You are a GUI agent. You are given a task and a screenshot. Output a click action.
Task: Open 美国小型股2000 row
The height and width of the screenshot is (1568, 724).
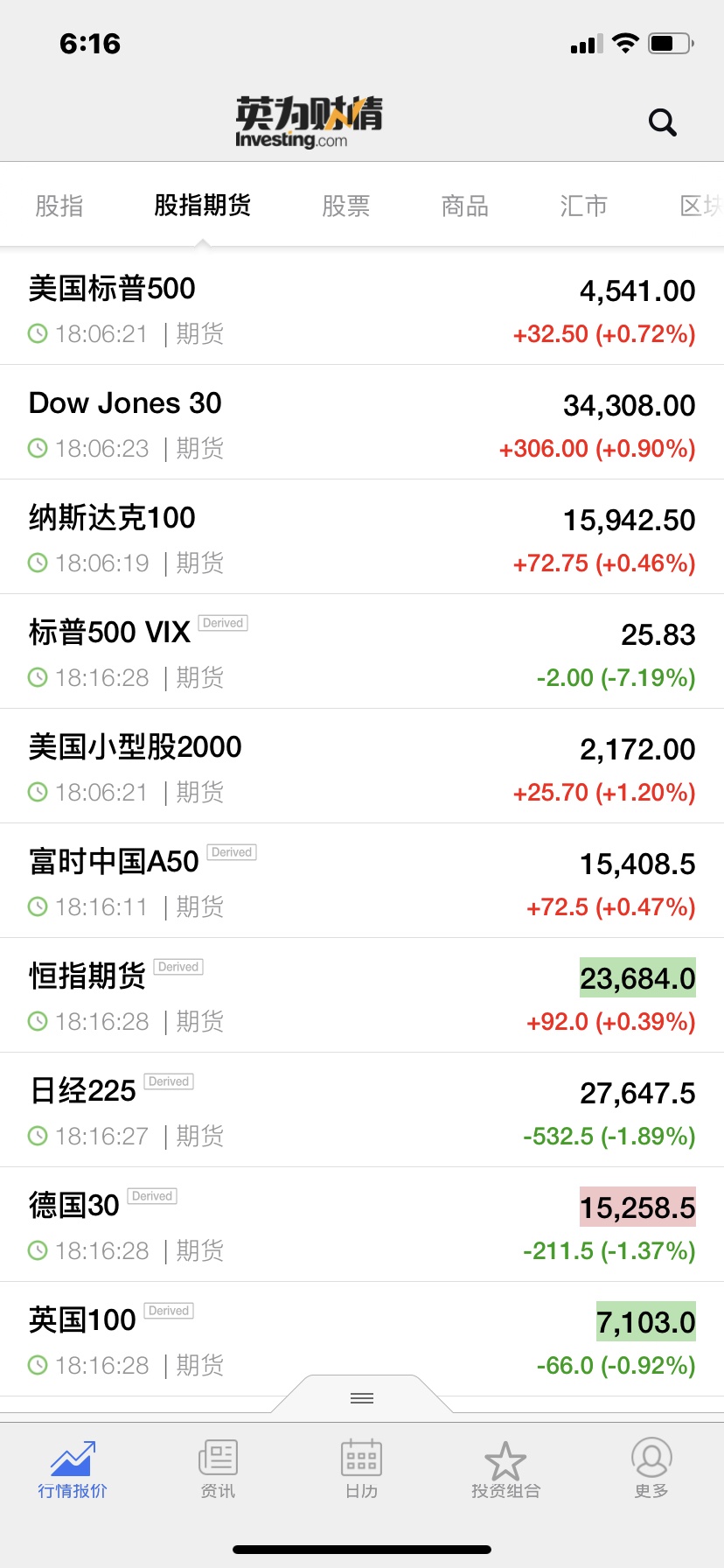[362, 766]
